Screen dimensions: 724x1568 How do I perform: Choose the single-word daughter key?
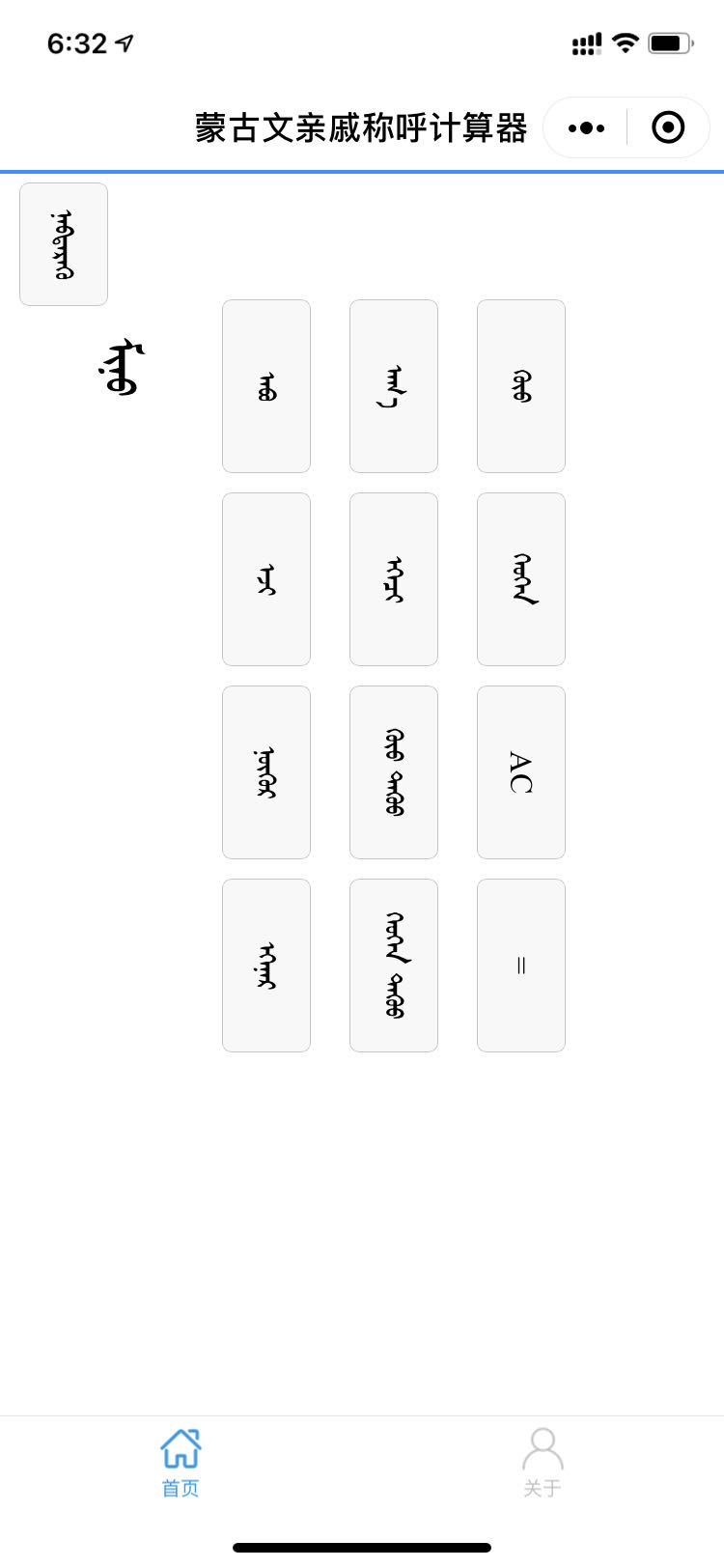[x=521, y=579]
